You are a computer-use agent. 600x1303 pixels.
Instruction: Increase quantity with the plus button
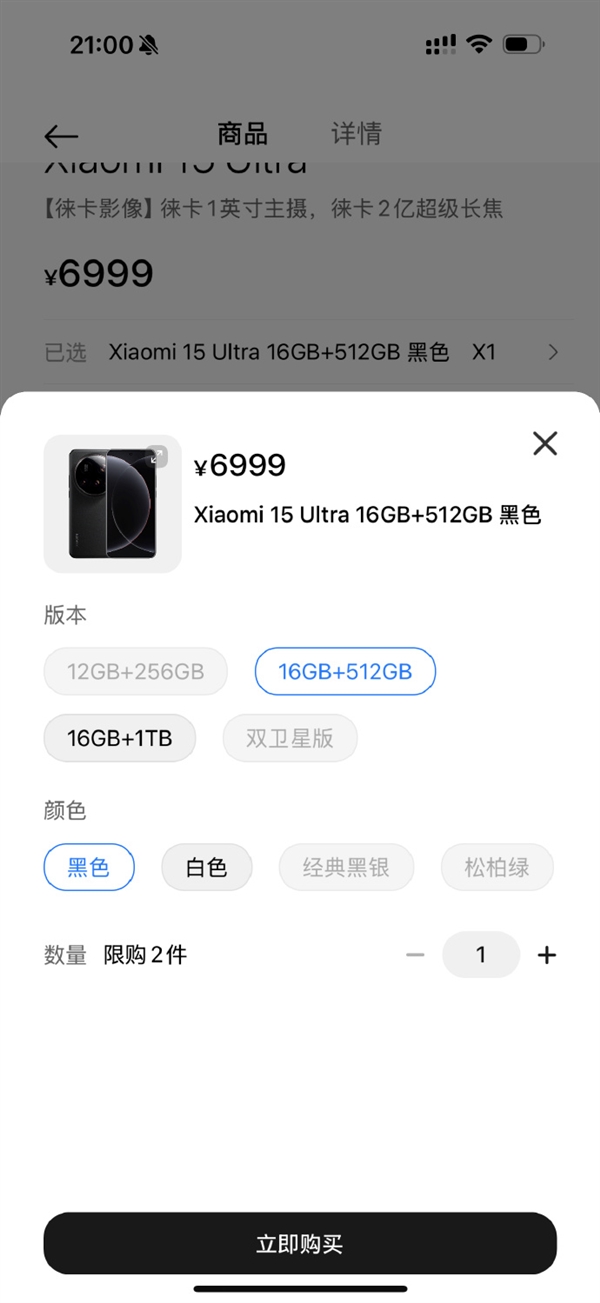(546, 955)
